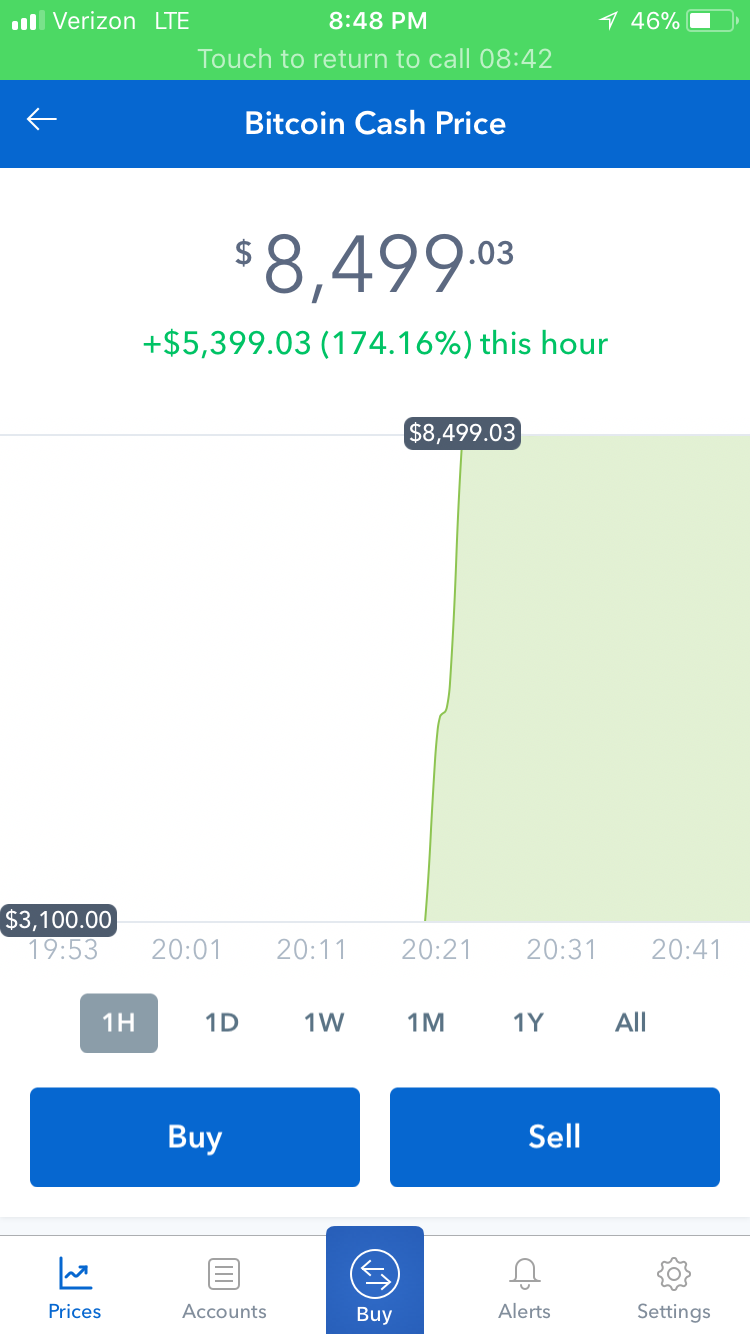Return to call via green banner
750x1334 pixels.
(x=375, y=58)
